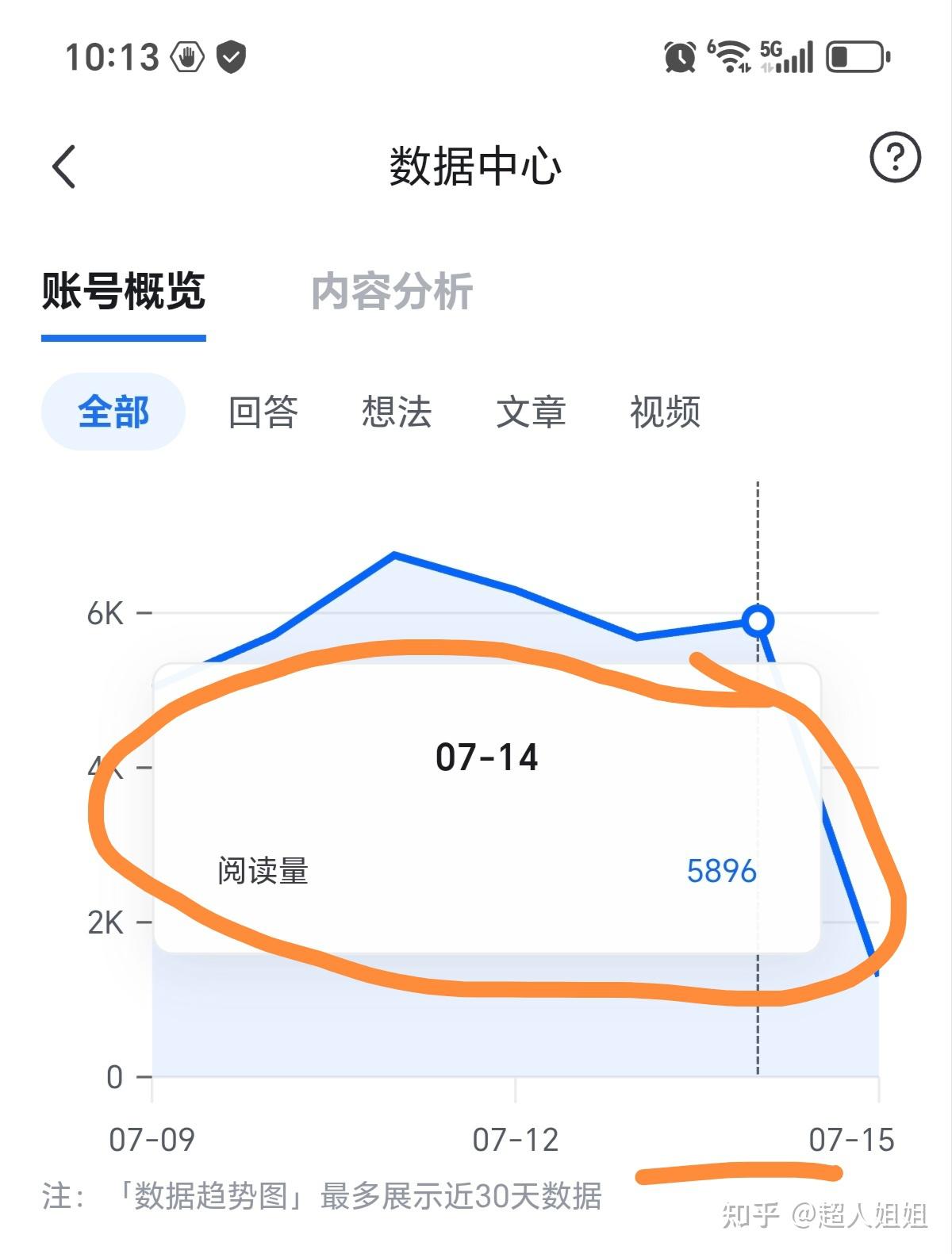The image size is (952, 1254).
Task: Tap the 07-14 data point on the chart
Action: (758, 620)
